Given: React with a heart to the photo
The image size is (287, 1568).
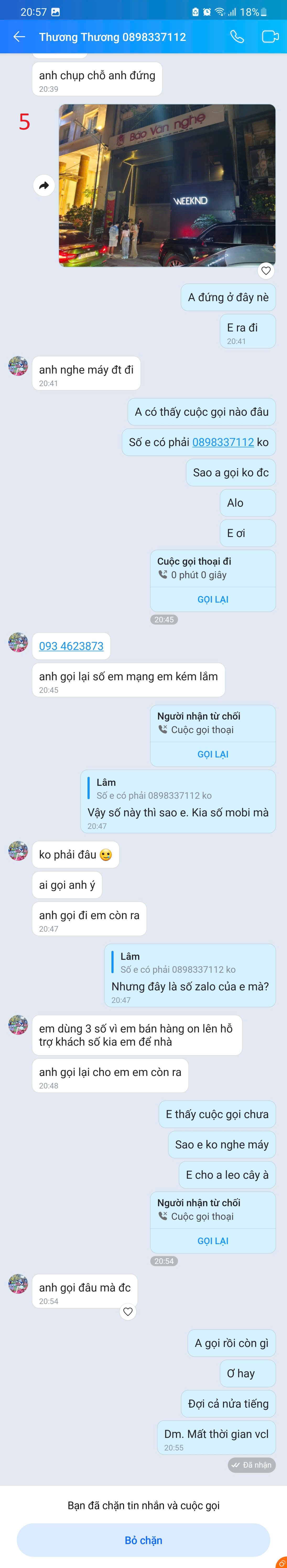Looking at the screenshot, I should 266,271.
